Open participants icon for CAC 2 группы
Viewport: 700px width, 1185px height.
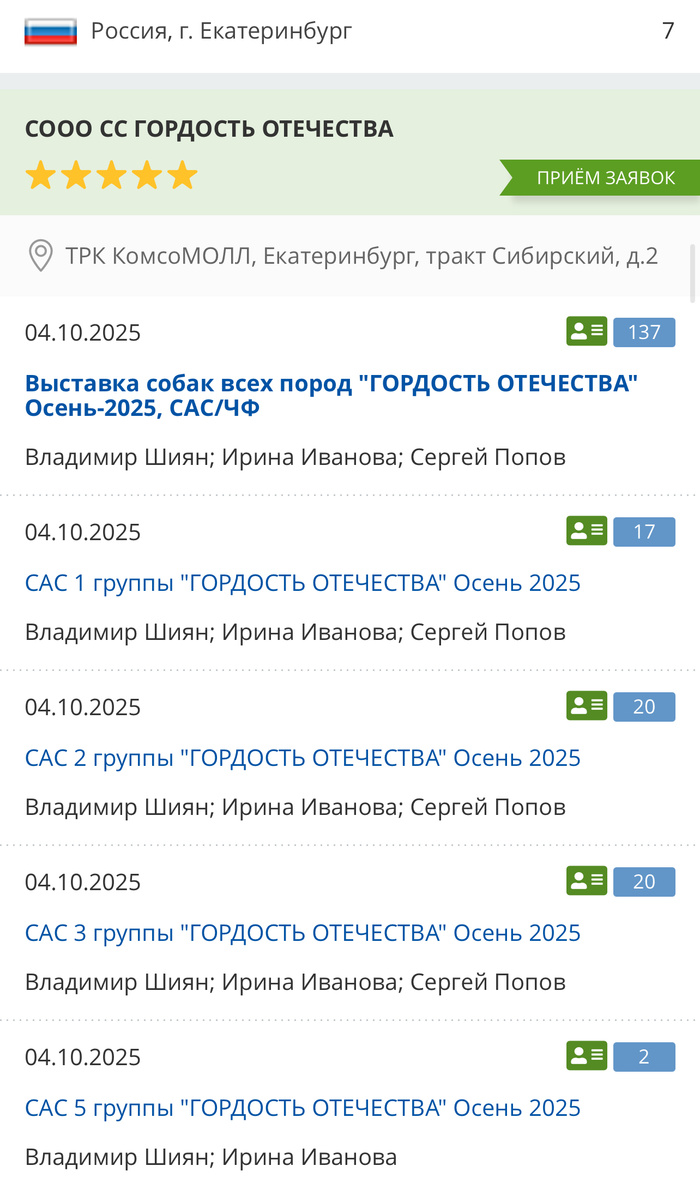pos(587,706)
